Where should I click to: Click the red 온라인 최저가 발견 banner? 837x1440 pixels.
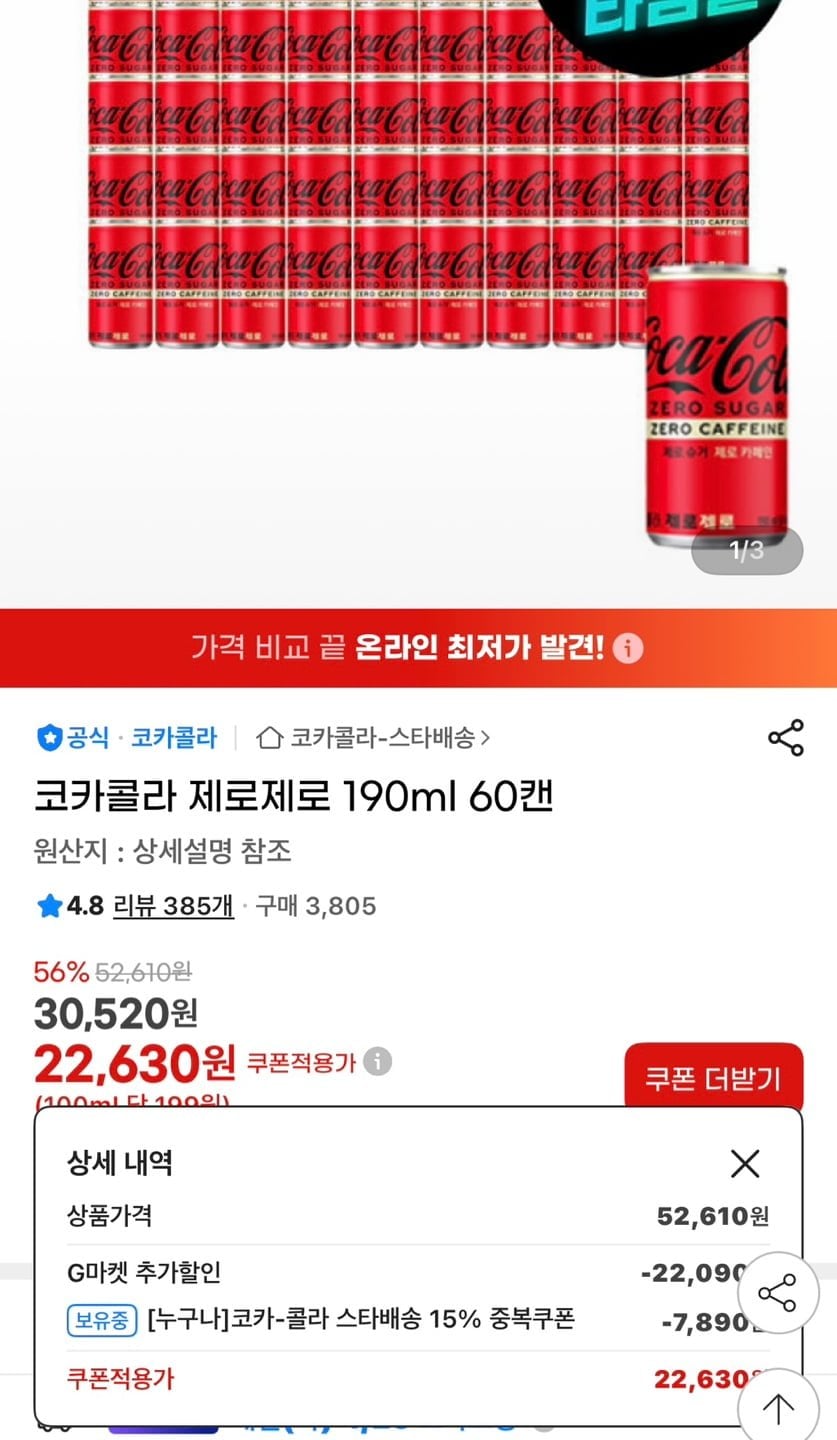(418, 648)
